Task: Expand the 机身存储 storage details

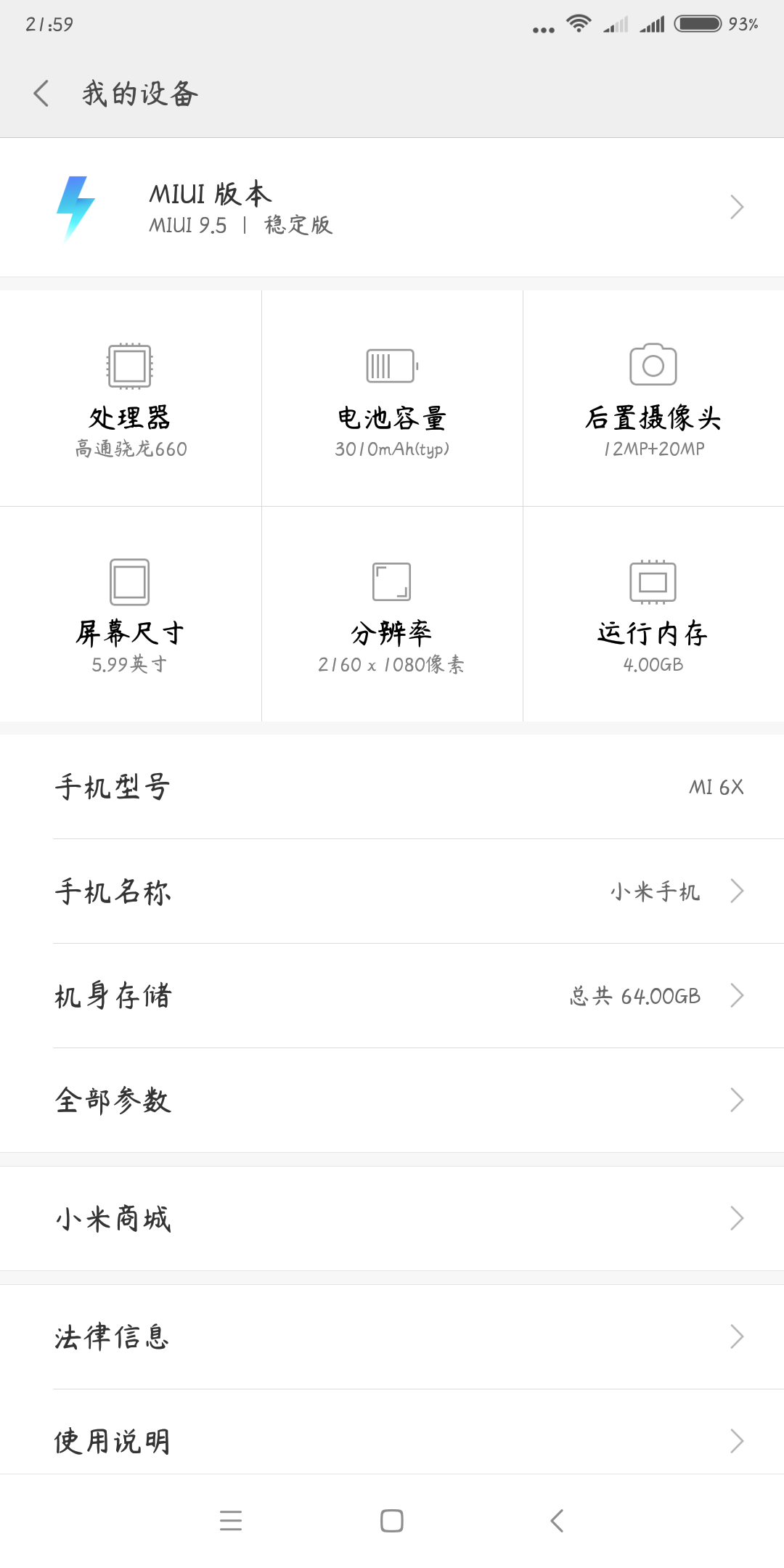Action: pos(392,996)
